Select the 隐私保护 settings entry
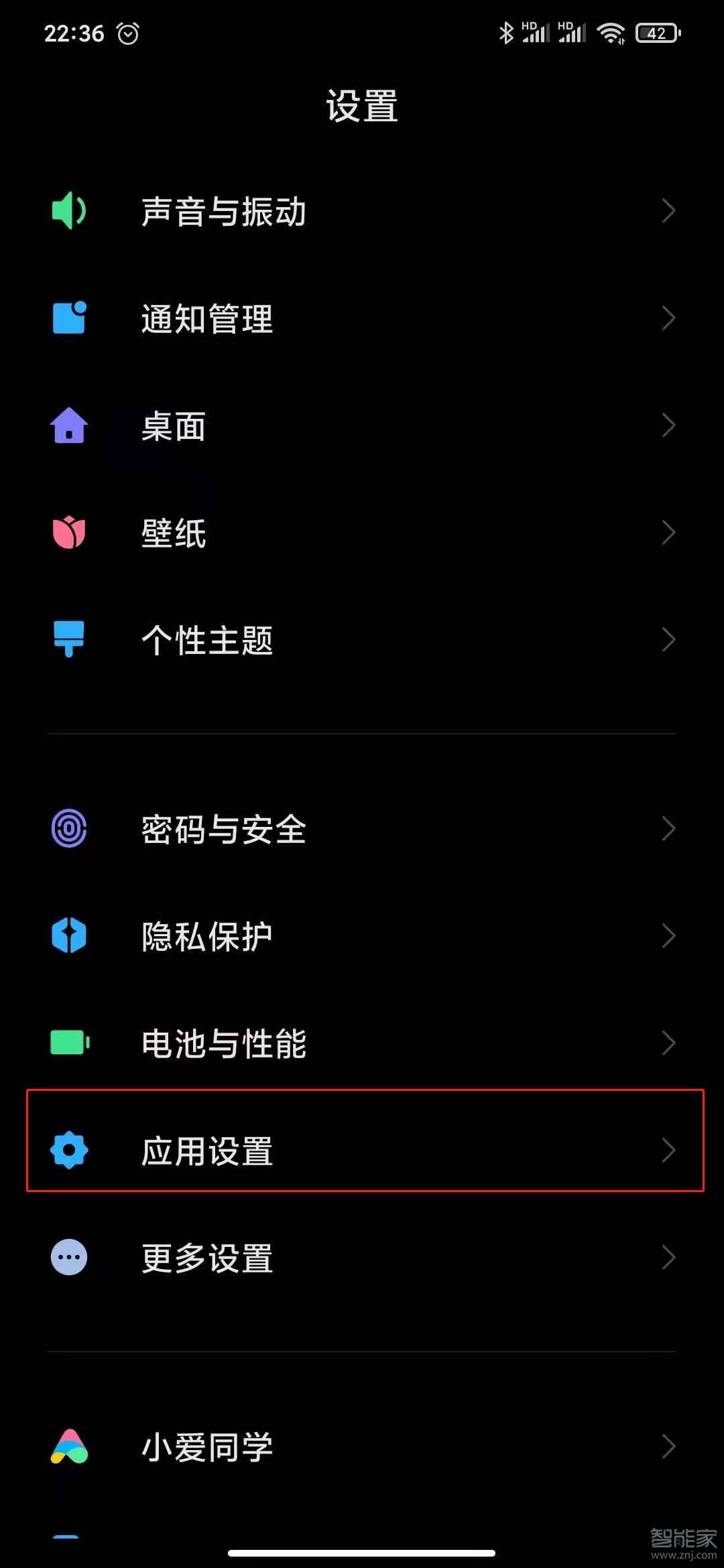The height and width of the screenshot is (1568, 724). [362, 937]
